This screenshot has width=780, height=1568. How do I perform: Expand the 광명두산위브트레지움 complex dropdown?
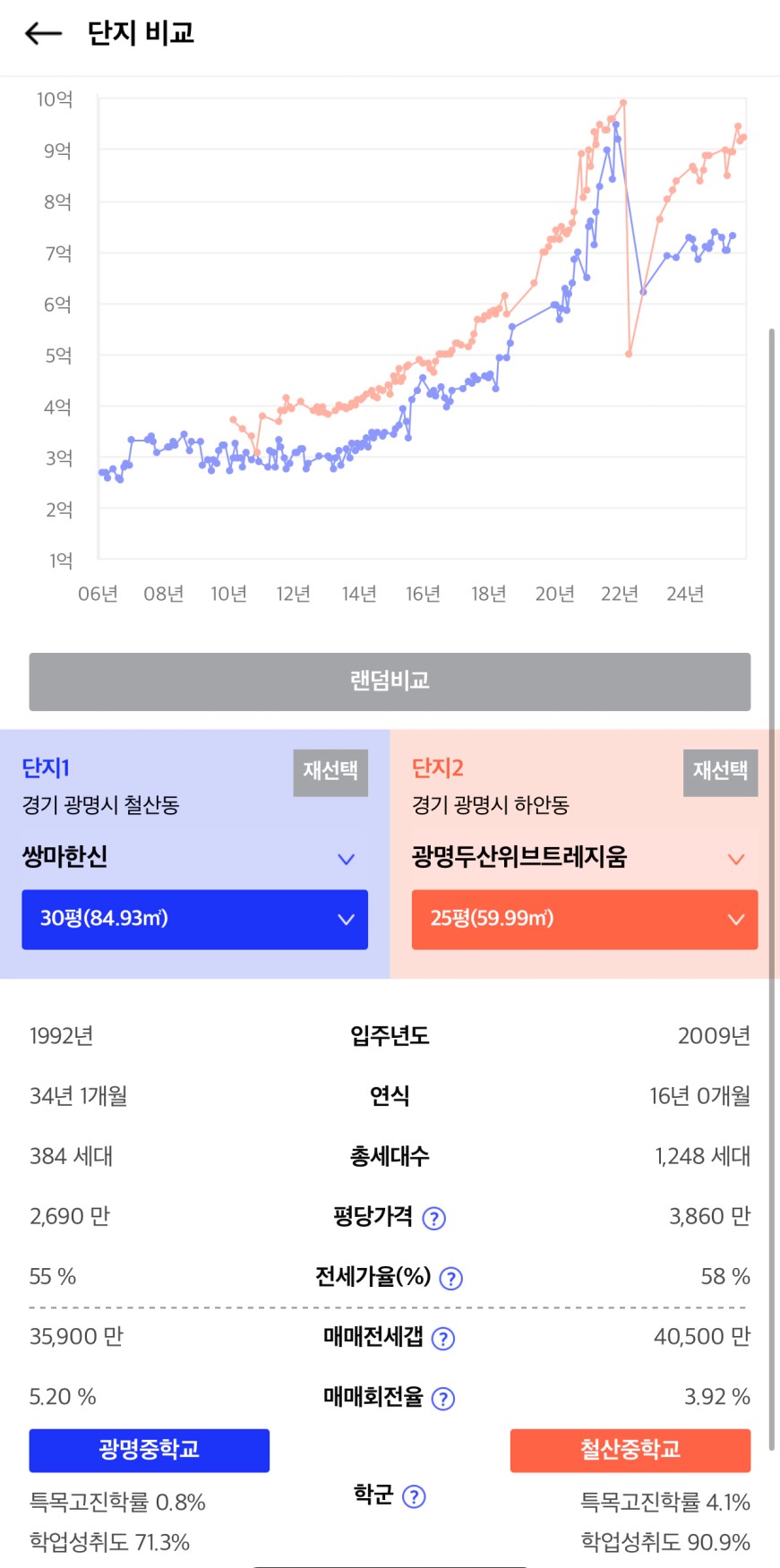click(584, 858)
